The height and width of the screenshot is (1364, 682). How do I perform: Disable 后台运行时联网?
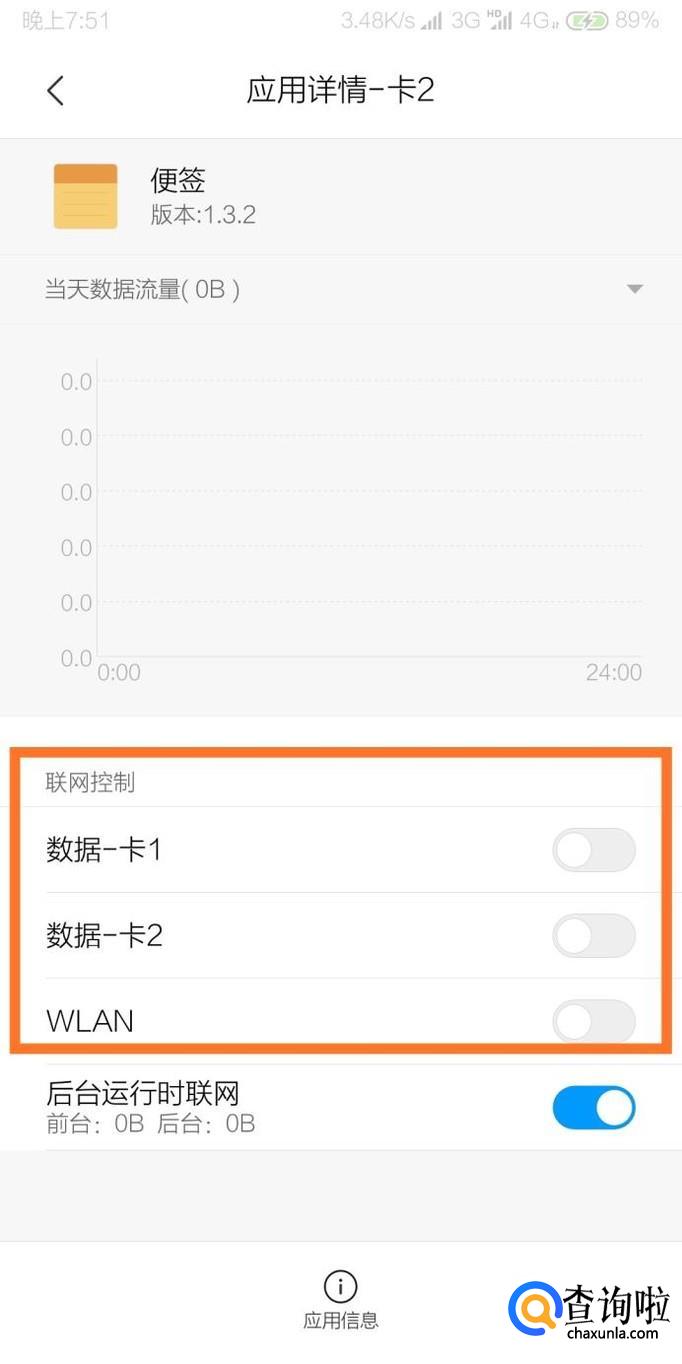593,1108
